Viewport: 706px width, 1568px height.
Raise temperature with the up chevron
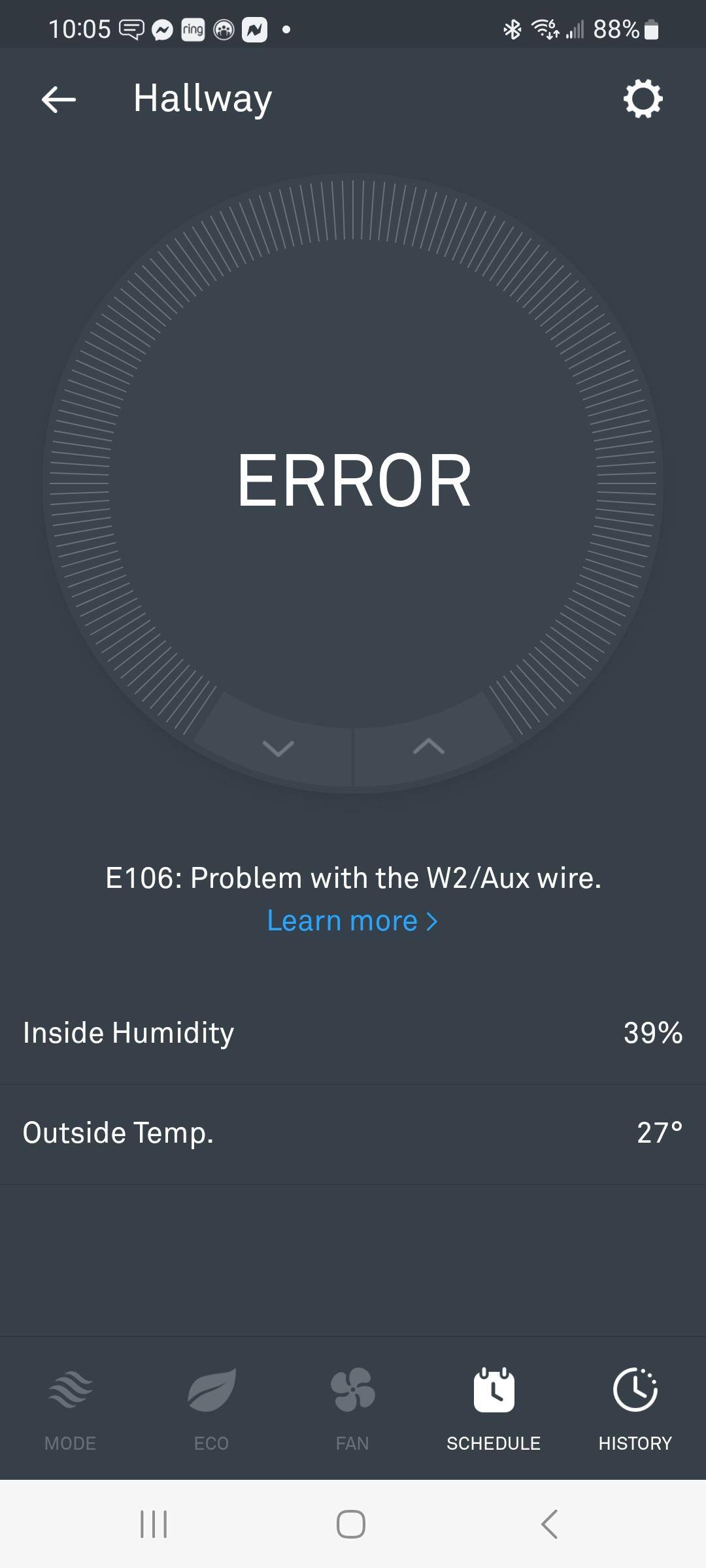(x=429, y=746)
